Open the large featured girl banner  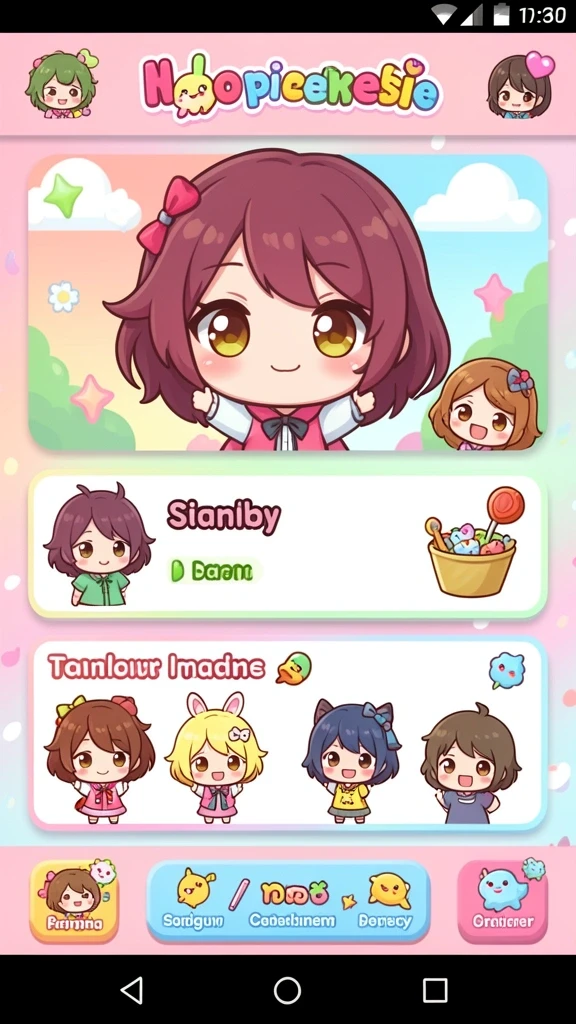287,302
